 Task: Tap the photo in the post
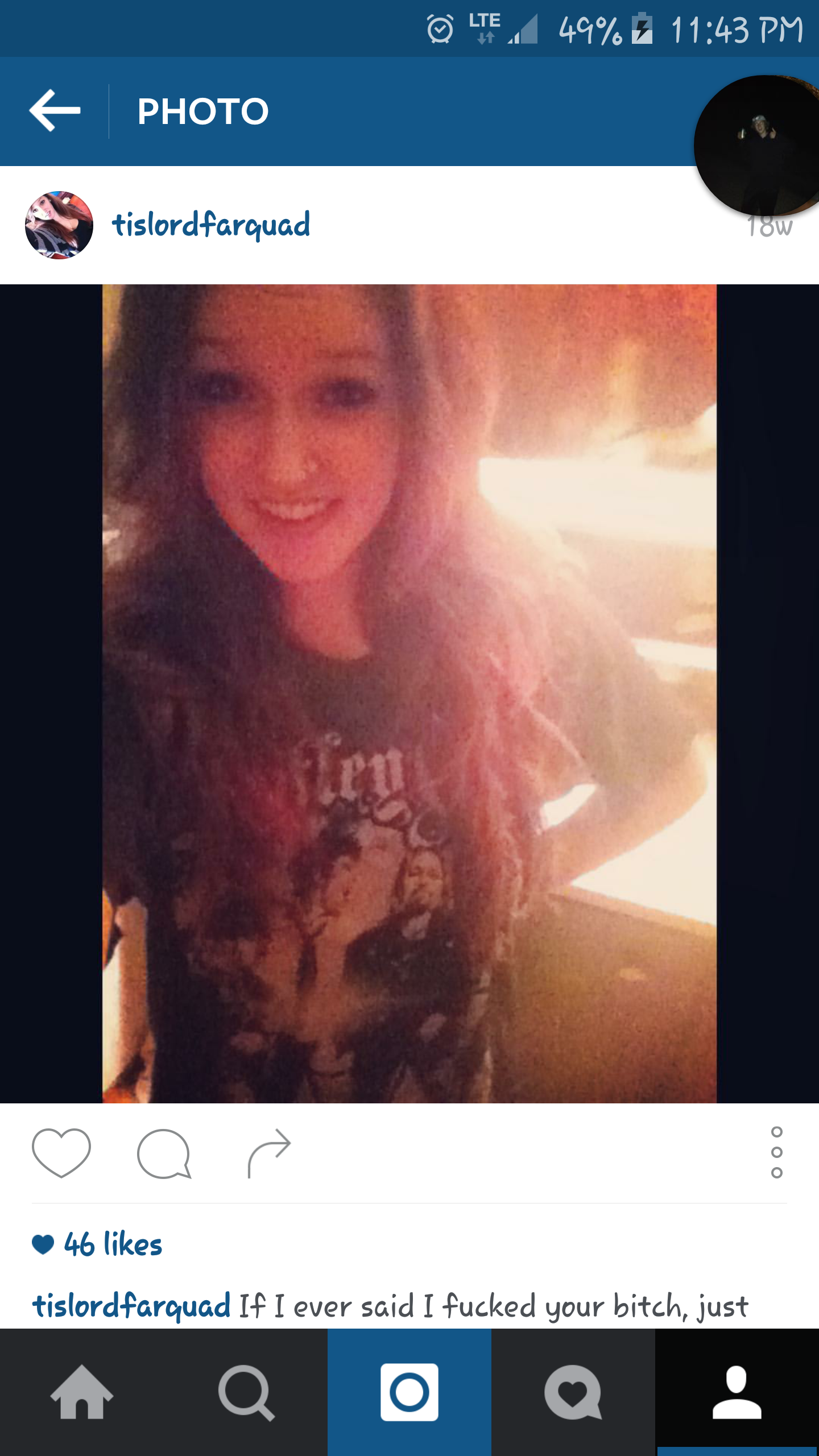pos(409,693)
